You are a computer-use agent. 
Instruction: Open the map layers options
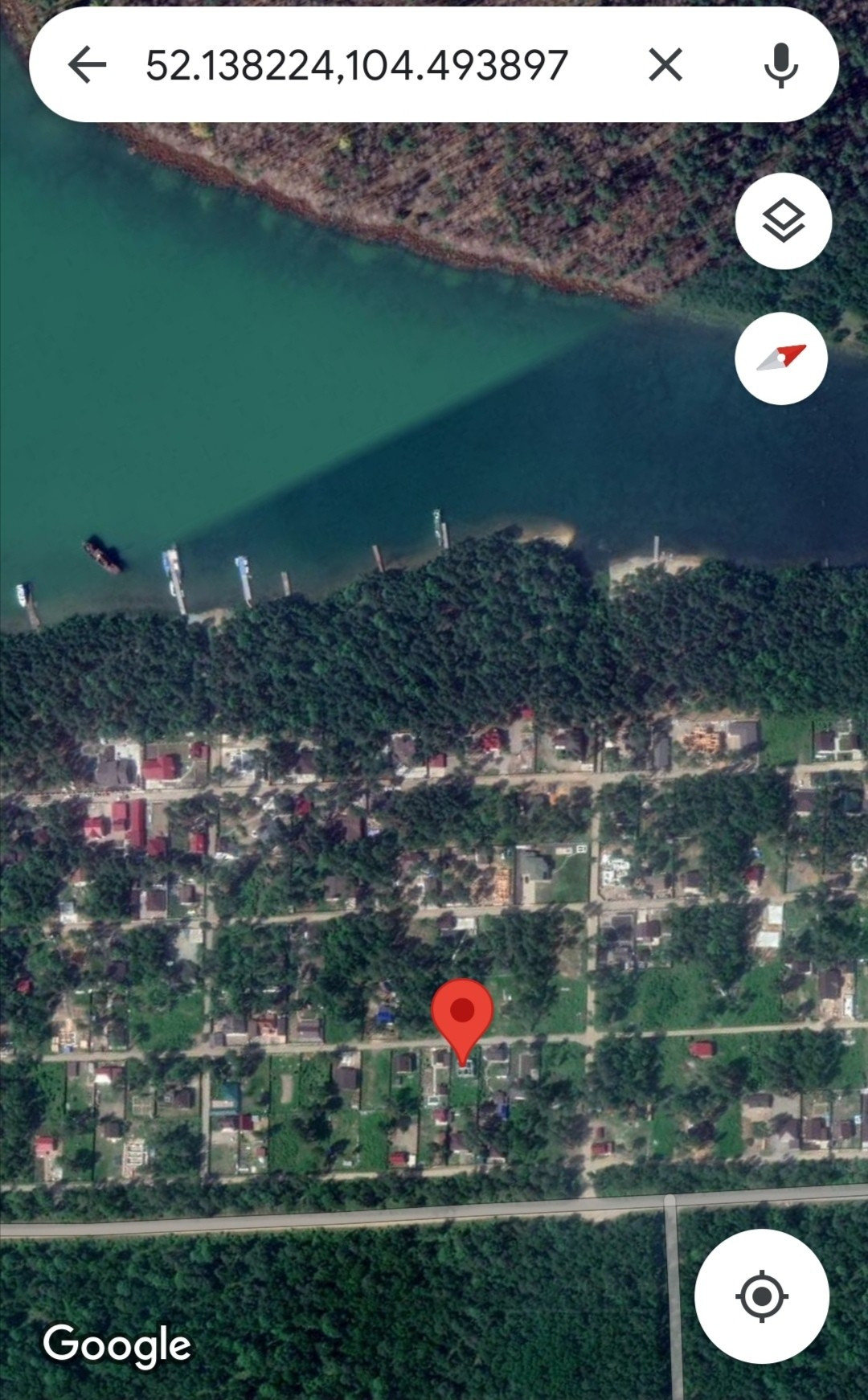coord(783,221)
